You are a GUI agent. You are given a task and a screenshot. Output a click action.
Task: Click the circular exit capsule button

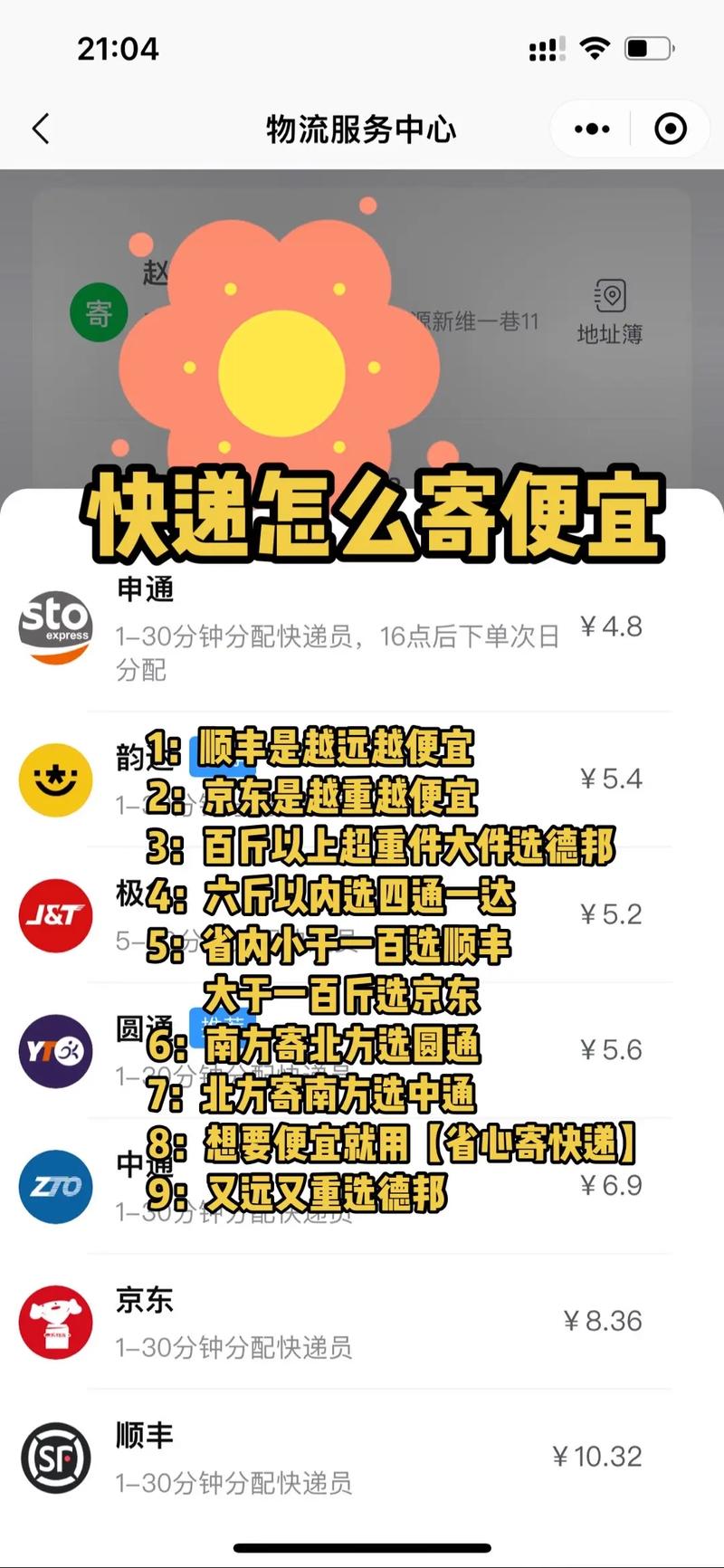point(670,129)
